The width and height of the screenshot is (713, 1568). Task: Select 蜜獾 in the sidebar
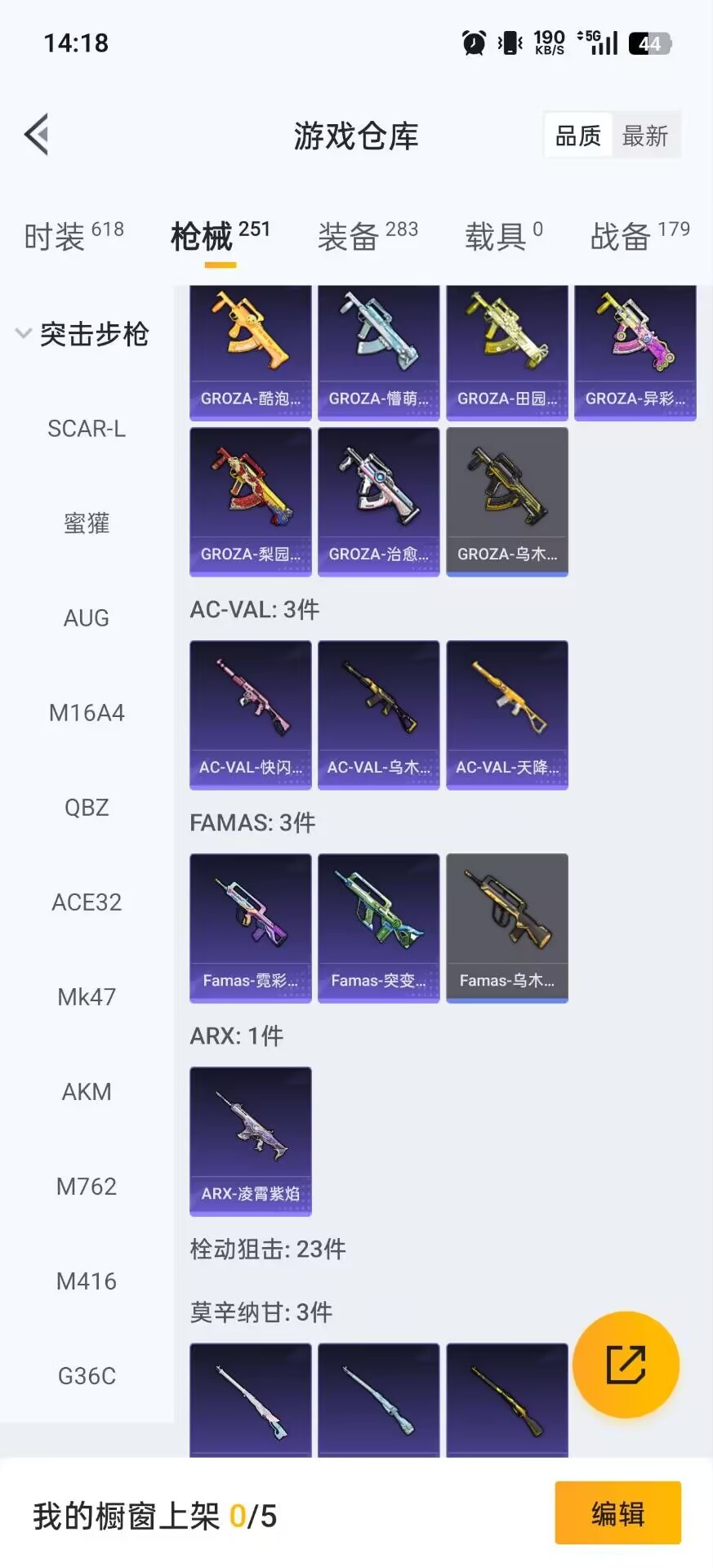point(87,523)
